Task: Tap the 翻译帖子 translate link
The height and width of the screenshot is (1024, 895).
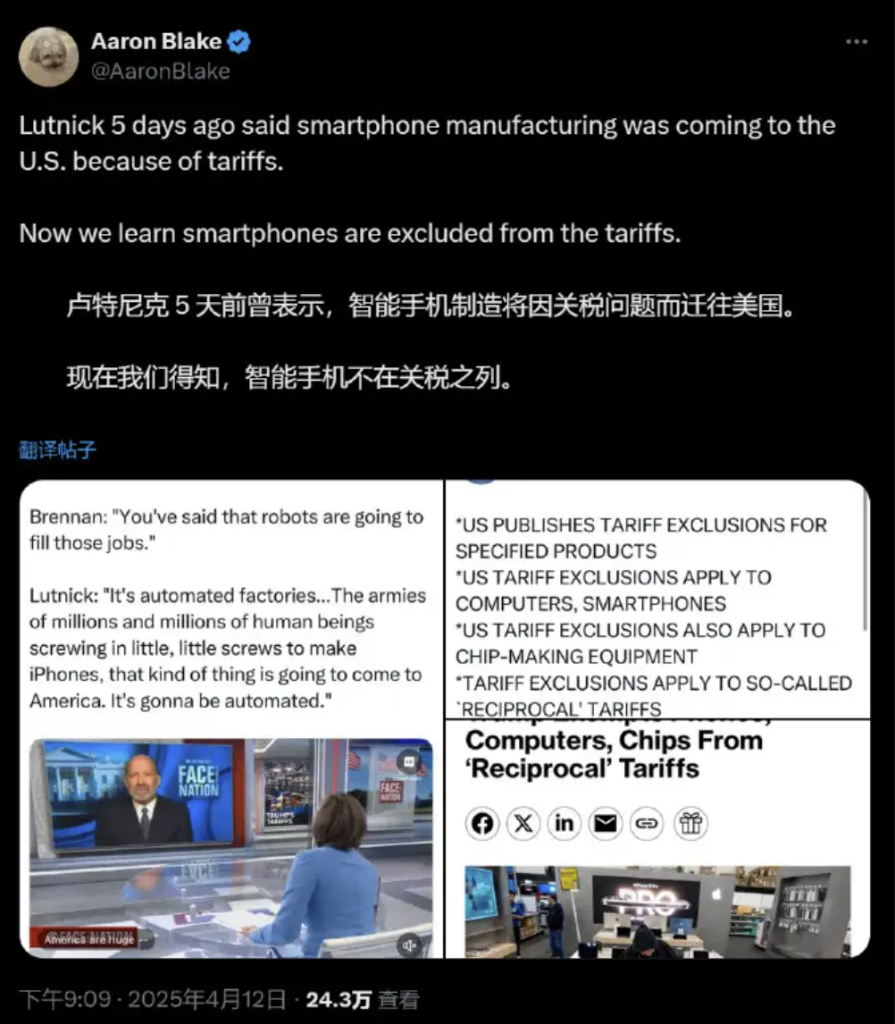Action: tap(58, 450)
